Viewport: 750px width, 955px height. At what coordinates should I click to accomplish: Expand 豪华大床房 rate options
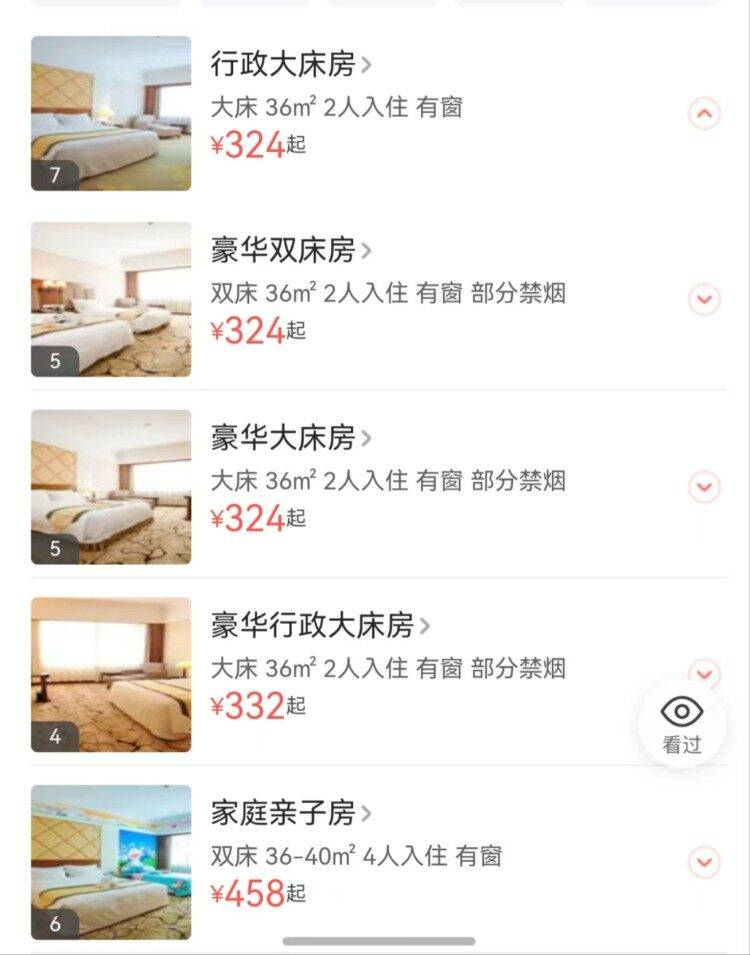pyautogui.click(x=705, y=487)
